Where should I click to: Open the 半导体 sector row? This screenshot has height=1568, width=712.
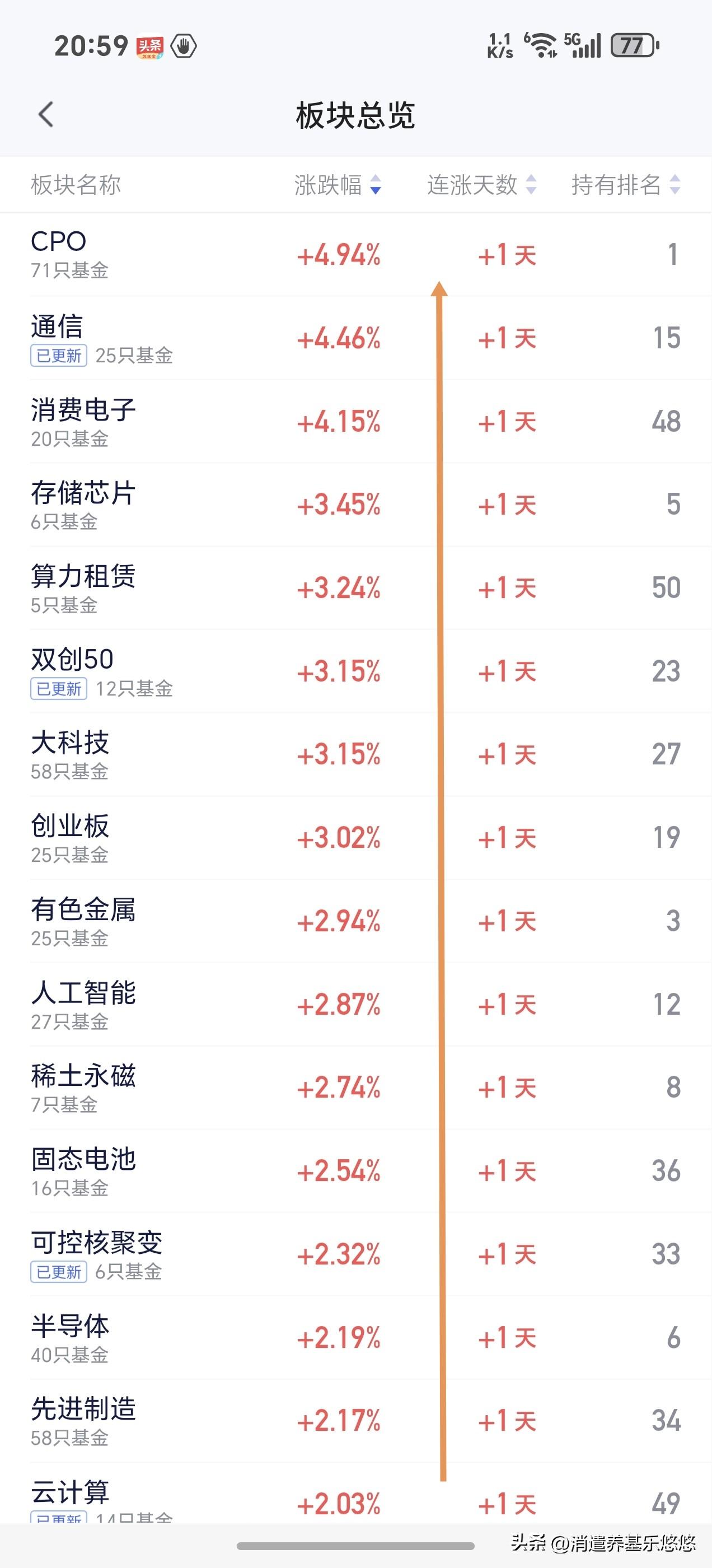point(356,1338)
